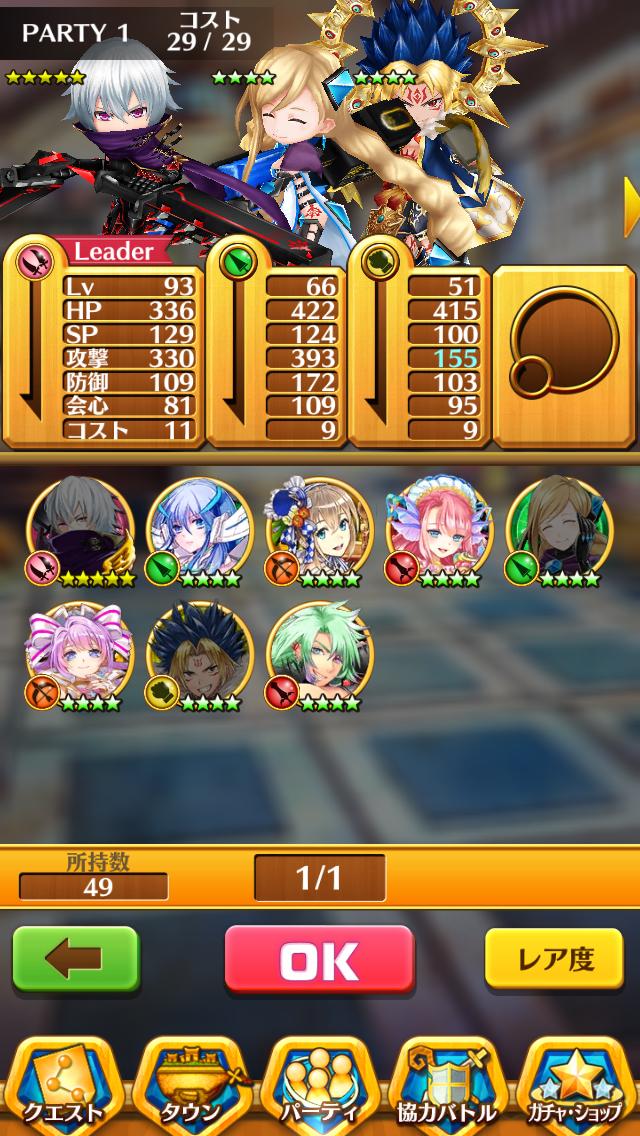Open the パーティ tab
The image size is (640, 1136).
[x=320, y=1085]
